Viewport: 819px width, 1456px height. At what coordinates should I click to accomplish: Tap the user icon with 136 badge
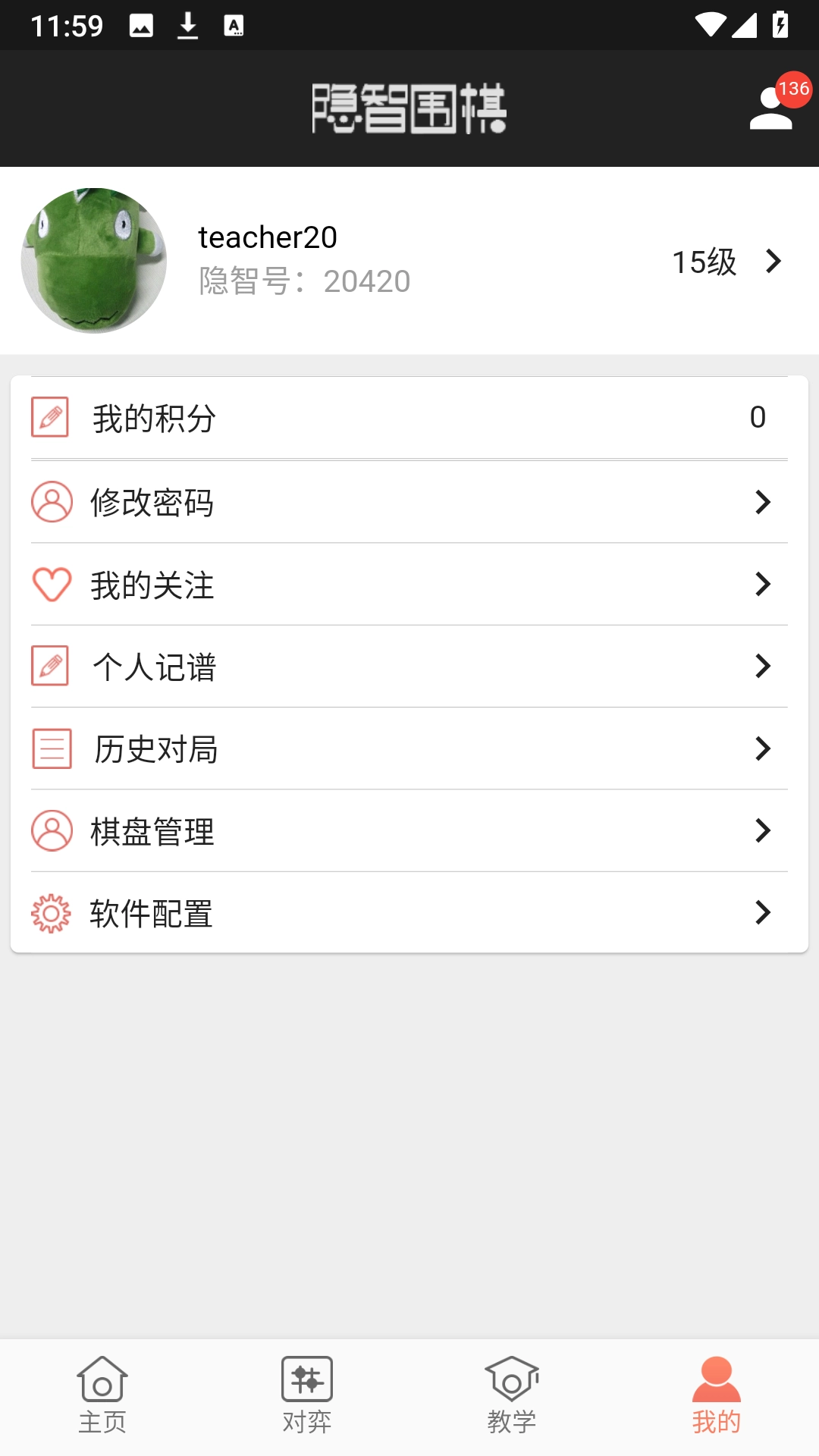[x=770, y=108]
